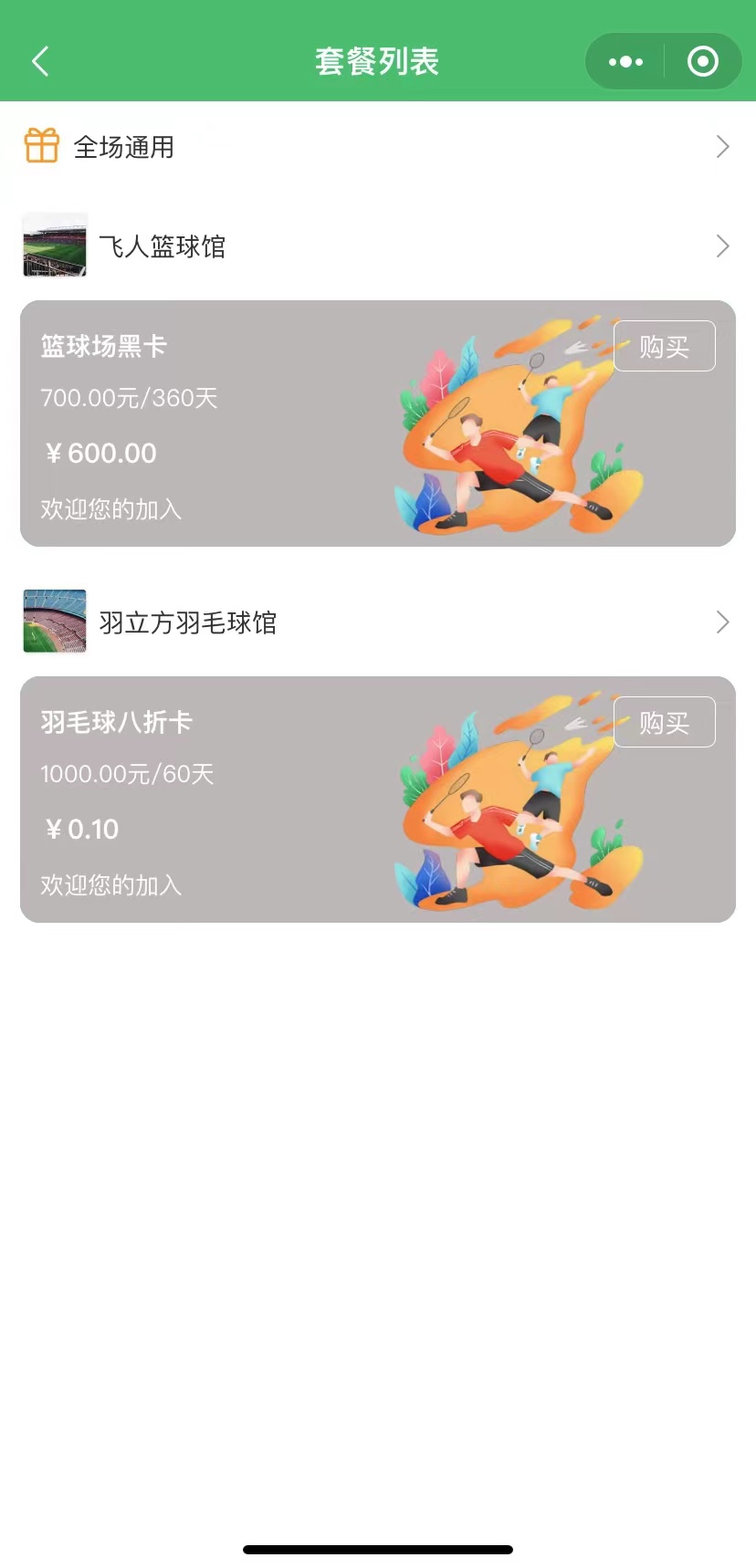Image resolution: width=756 pixels, height=1568 pixels.
Task: Open the mini program more-options menu
Action: pos(625,62)
